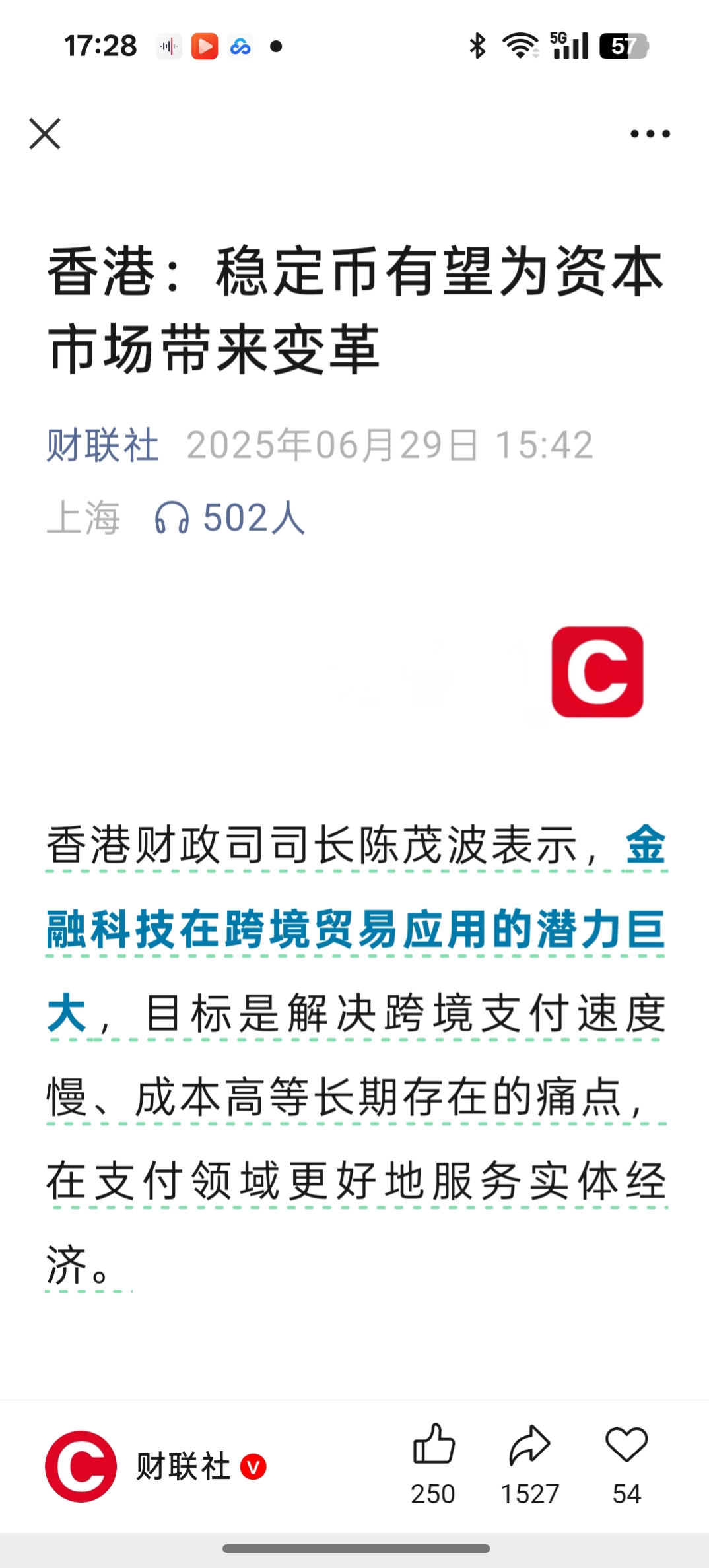Tap the cloud sync icon in status bar

pos(240,46)
